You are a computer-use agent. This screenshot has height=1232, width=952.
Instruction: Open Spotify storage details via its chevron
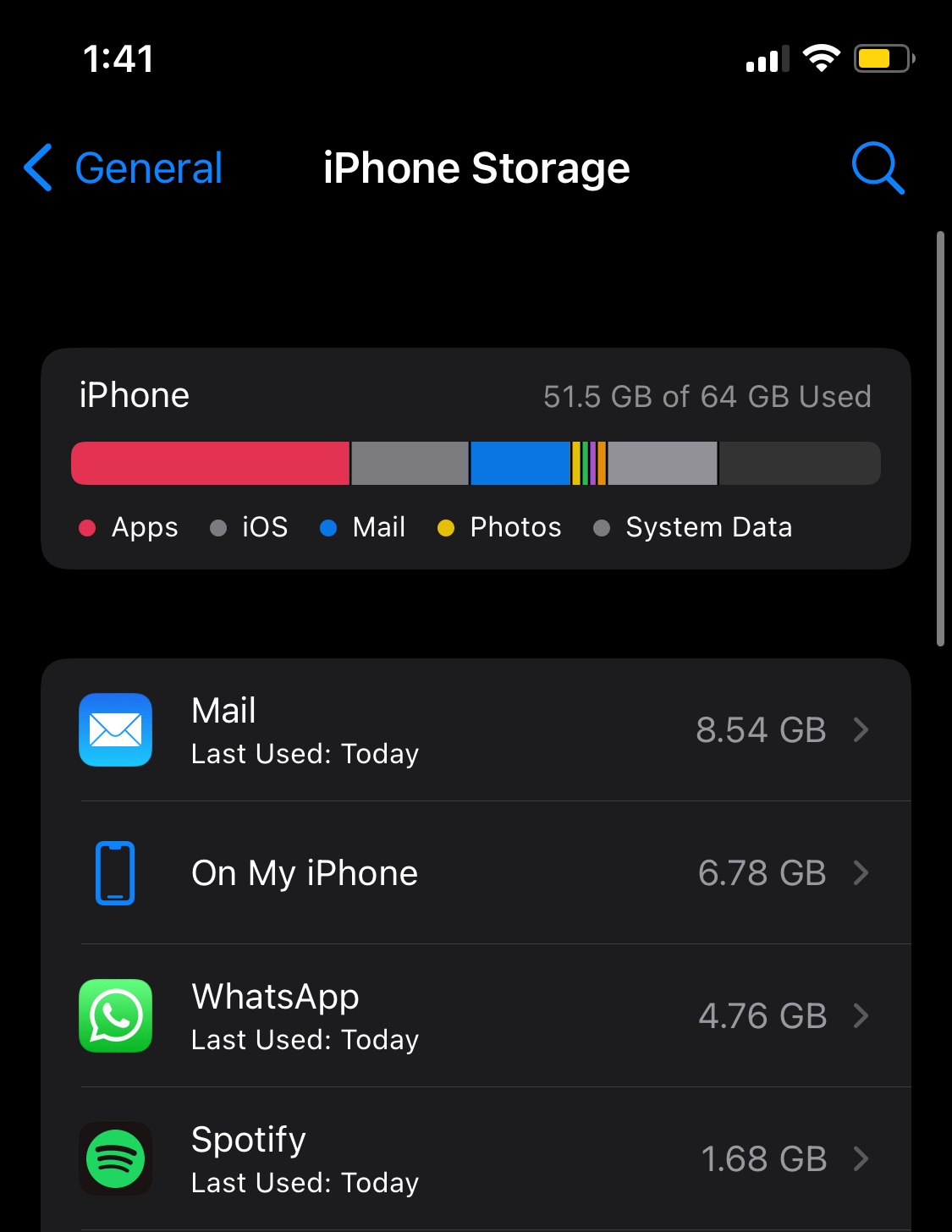click(861, 1159)
